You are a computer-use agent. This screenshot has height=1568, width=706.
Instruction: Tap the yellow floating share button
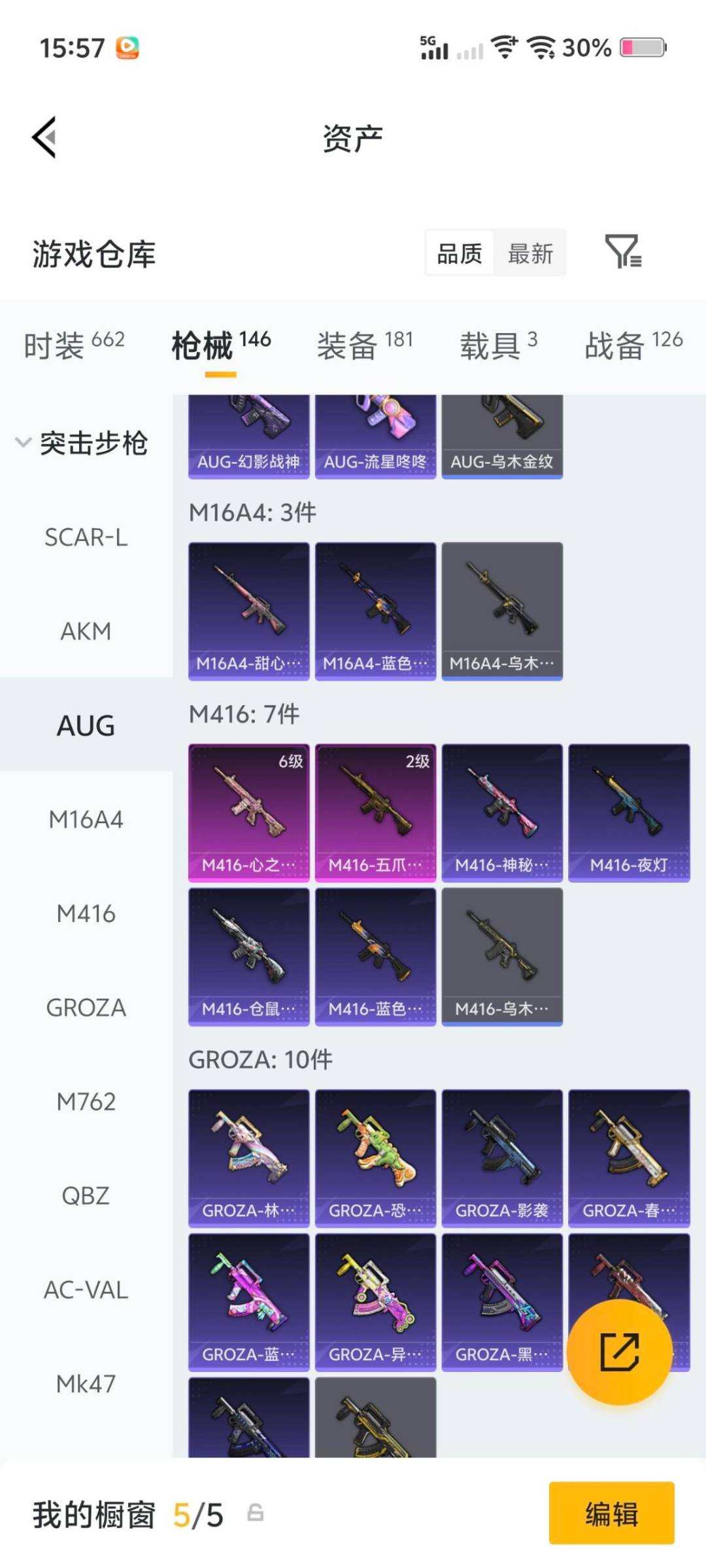click(x=619, y=1352)
